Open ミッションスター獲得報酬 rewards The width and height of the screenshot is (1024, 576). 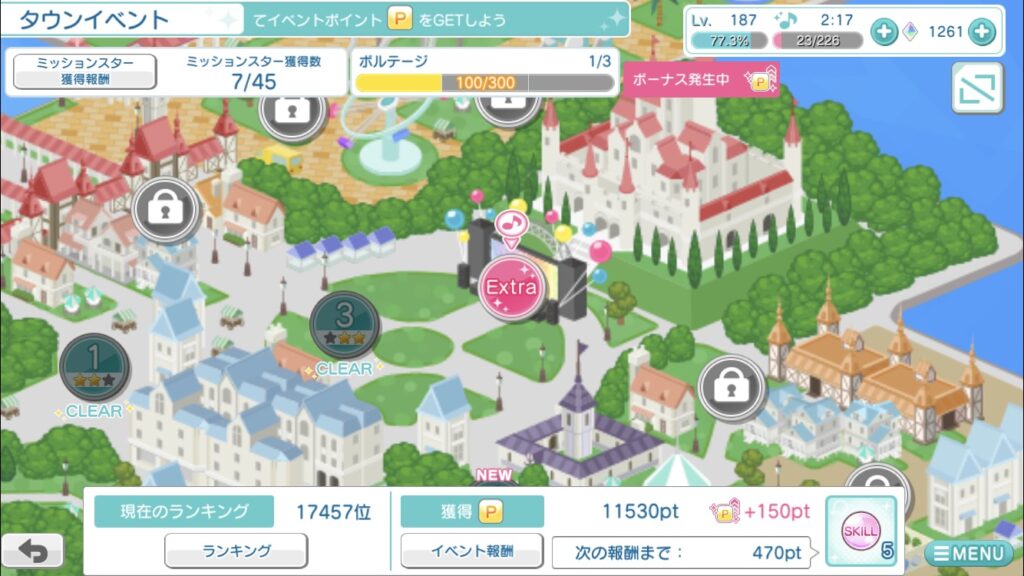click(x=85, y=72)
